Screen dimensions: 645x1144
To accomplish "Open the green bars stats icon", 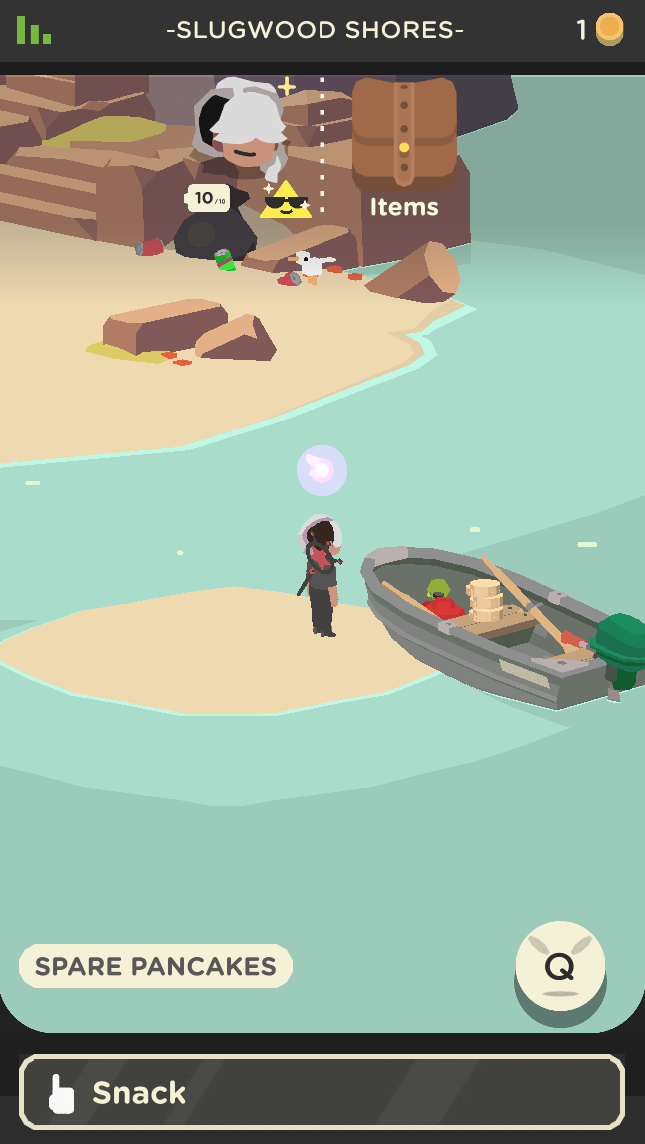I will (33, 30).
